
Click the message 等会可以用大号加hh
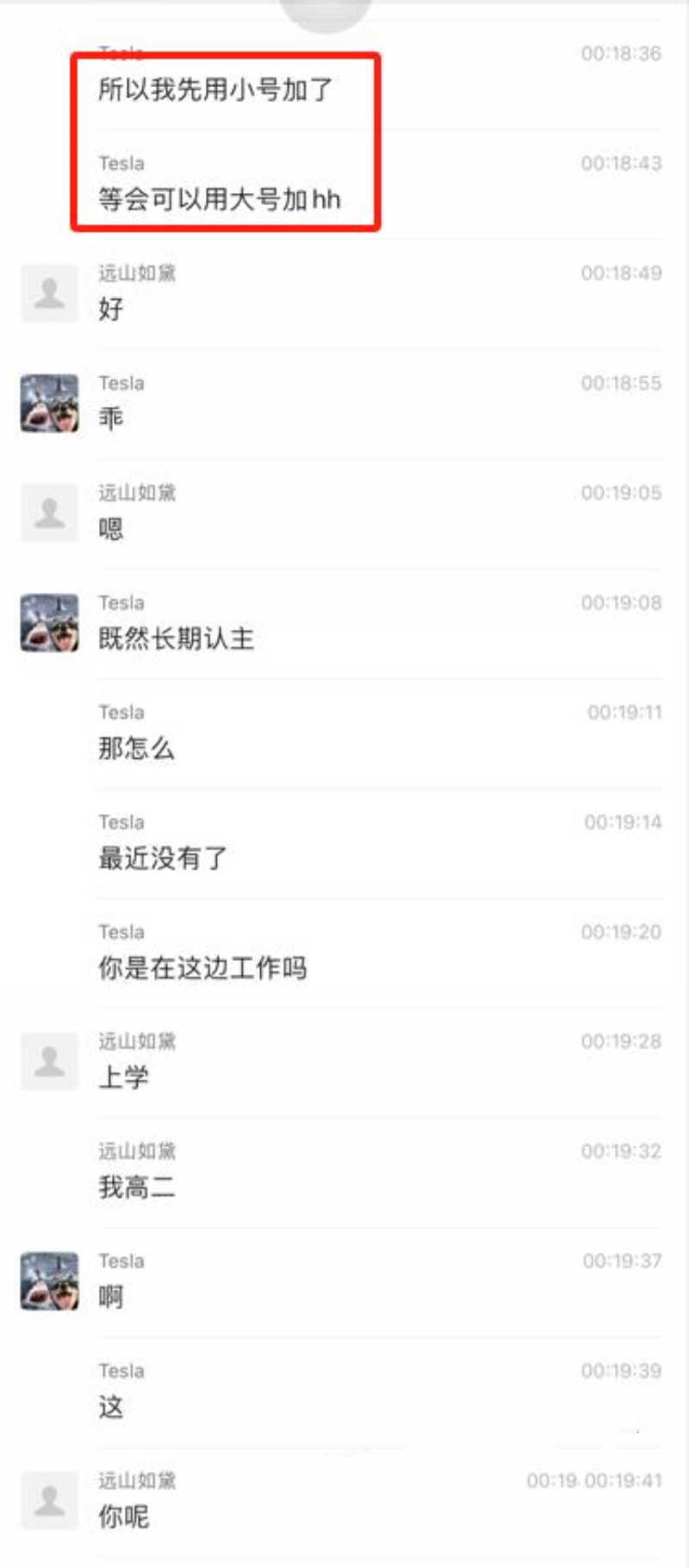(x=218, y=199)
